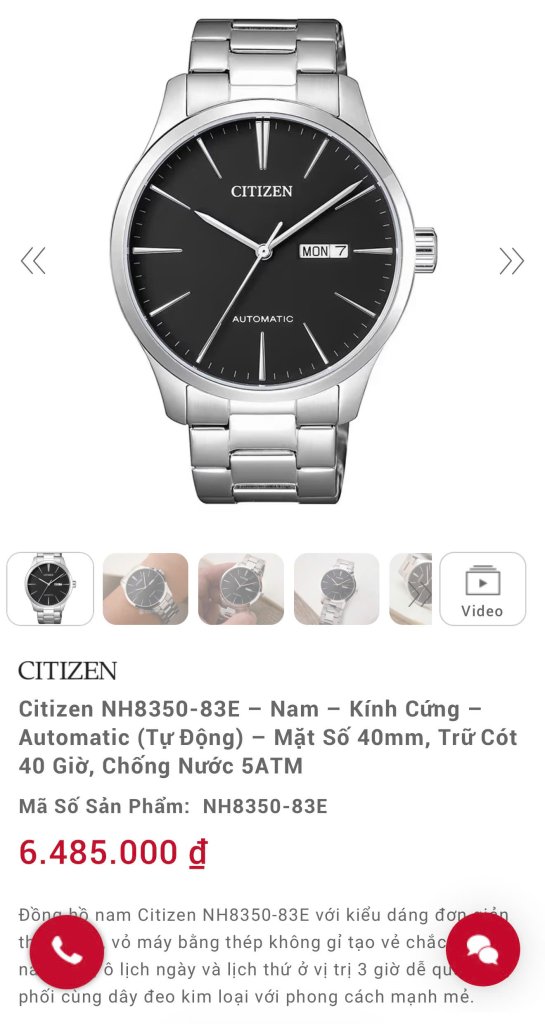Screen dimensions: 545x1024
Task: Open the third thumbnail of watch in hand
Action: [x=241, y=589]
